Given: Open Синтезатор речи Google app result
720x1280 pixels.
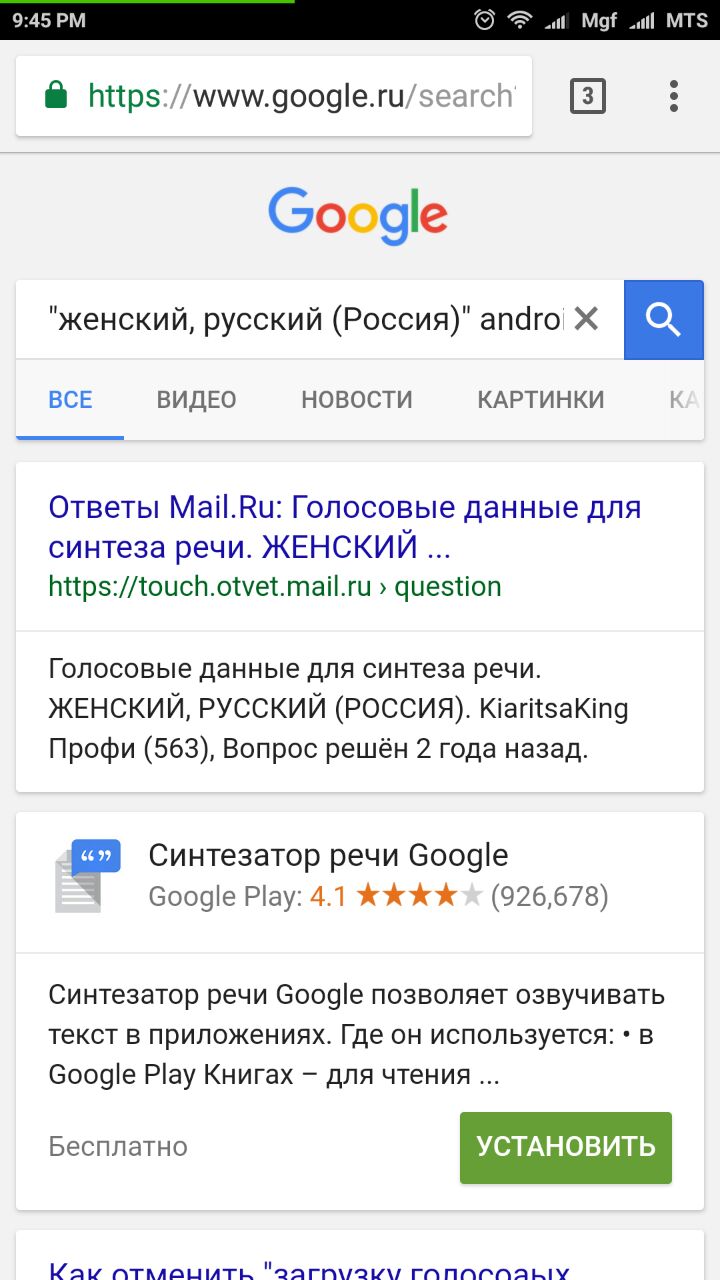Looking at the screenshot, I should coord(328,856).
